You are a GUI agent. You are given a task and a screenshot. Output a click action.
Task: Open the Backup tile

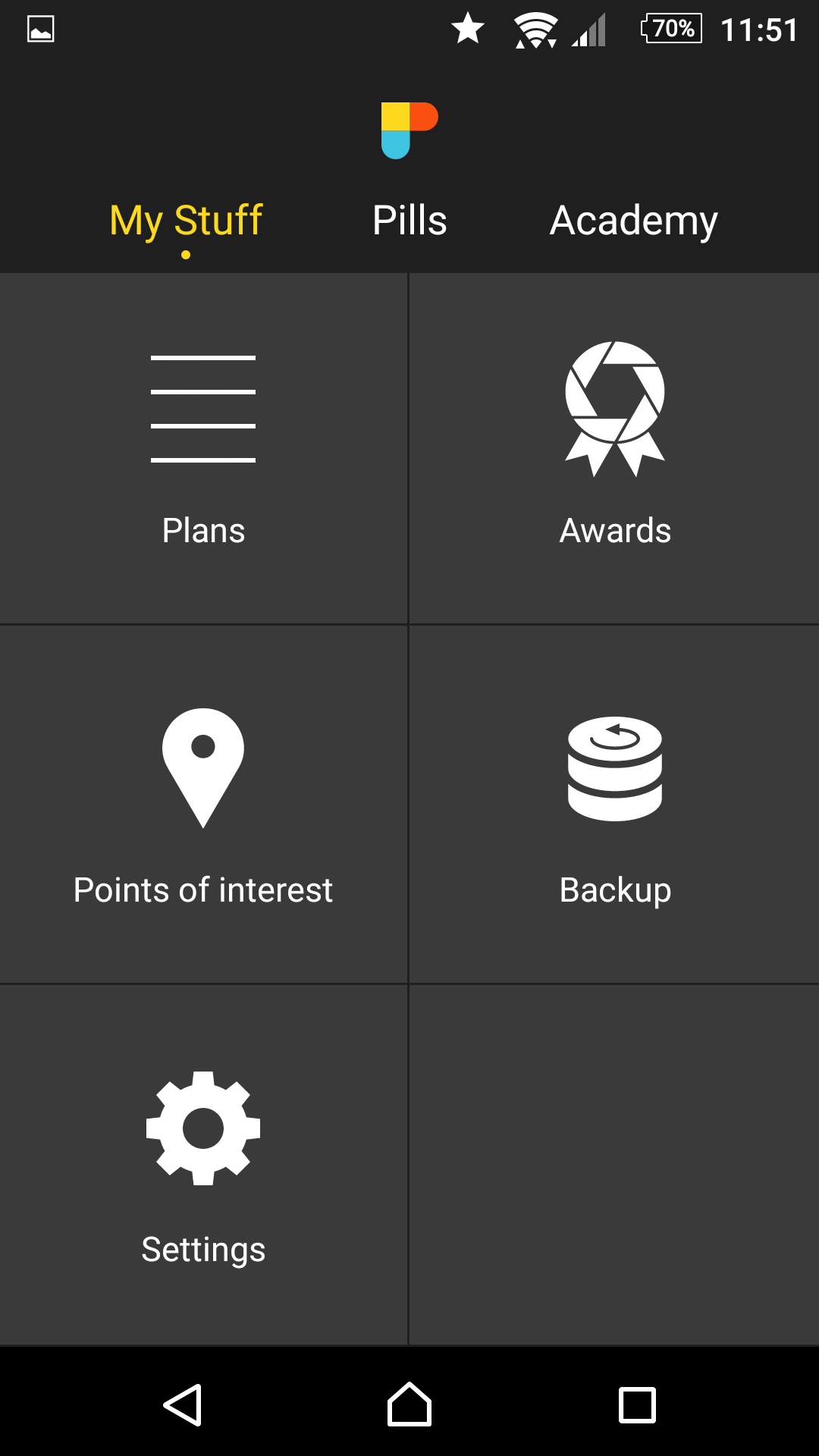point(614,805)
